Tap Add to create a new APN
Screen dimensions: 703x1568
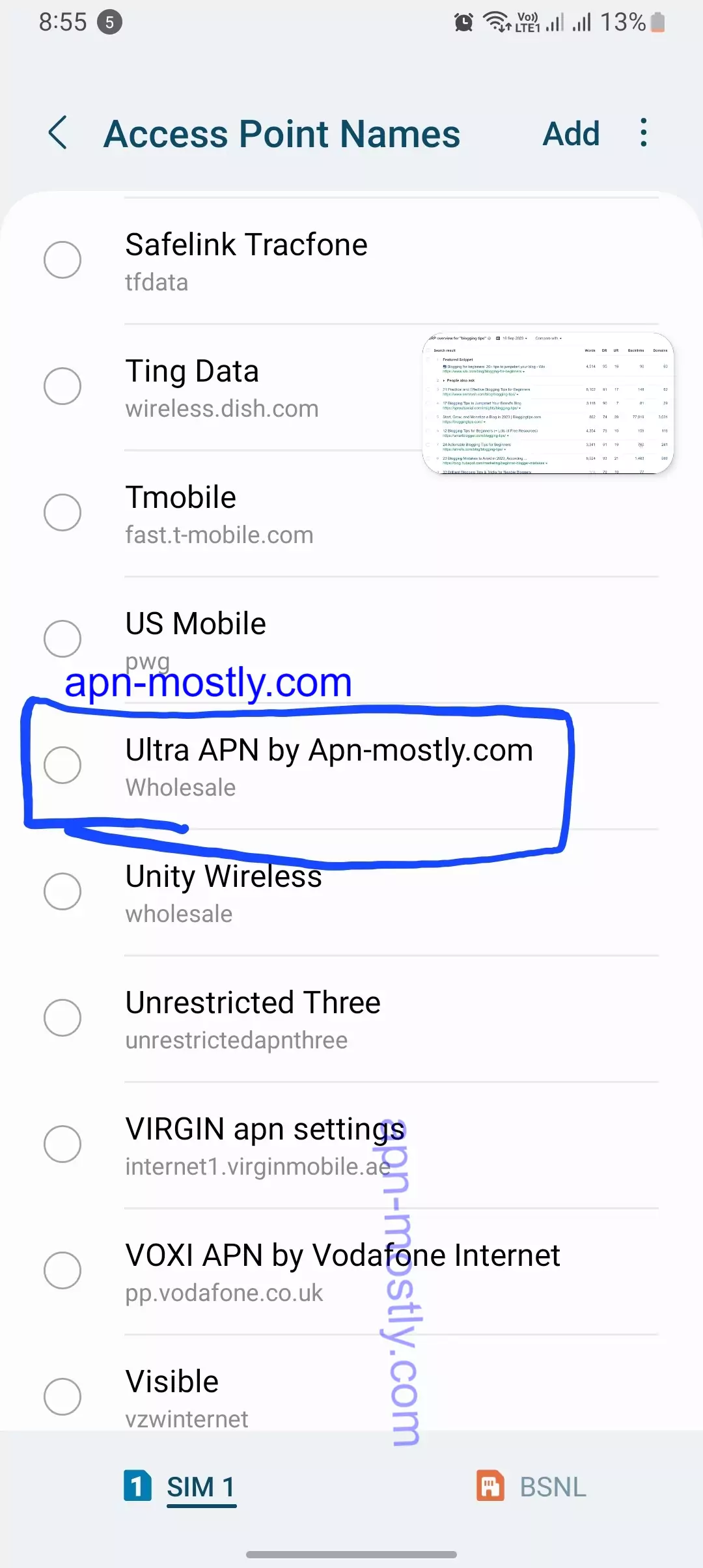570,133
